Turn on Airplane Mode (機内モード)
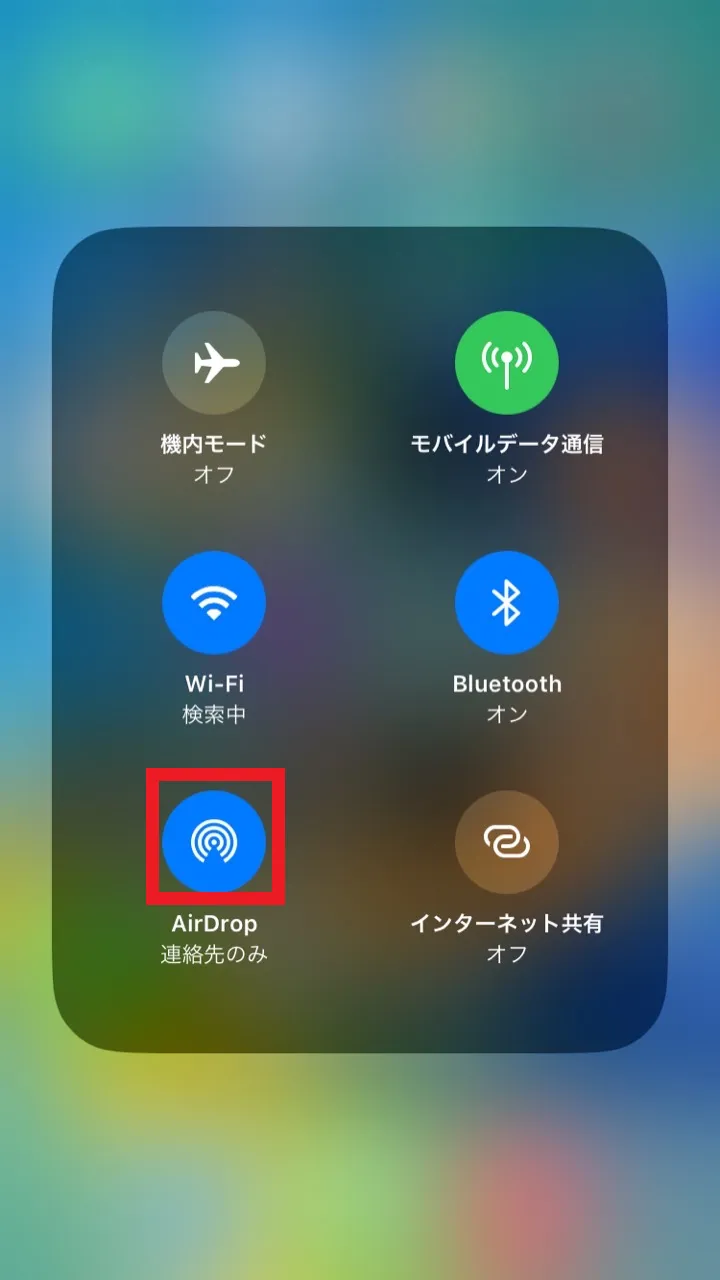Image resolution: width=720 pixels, height=1280 pixels. [x=214, y=363]
